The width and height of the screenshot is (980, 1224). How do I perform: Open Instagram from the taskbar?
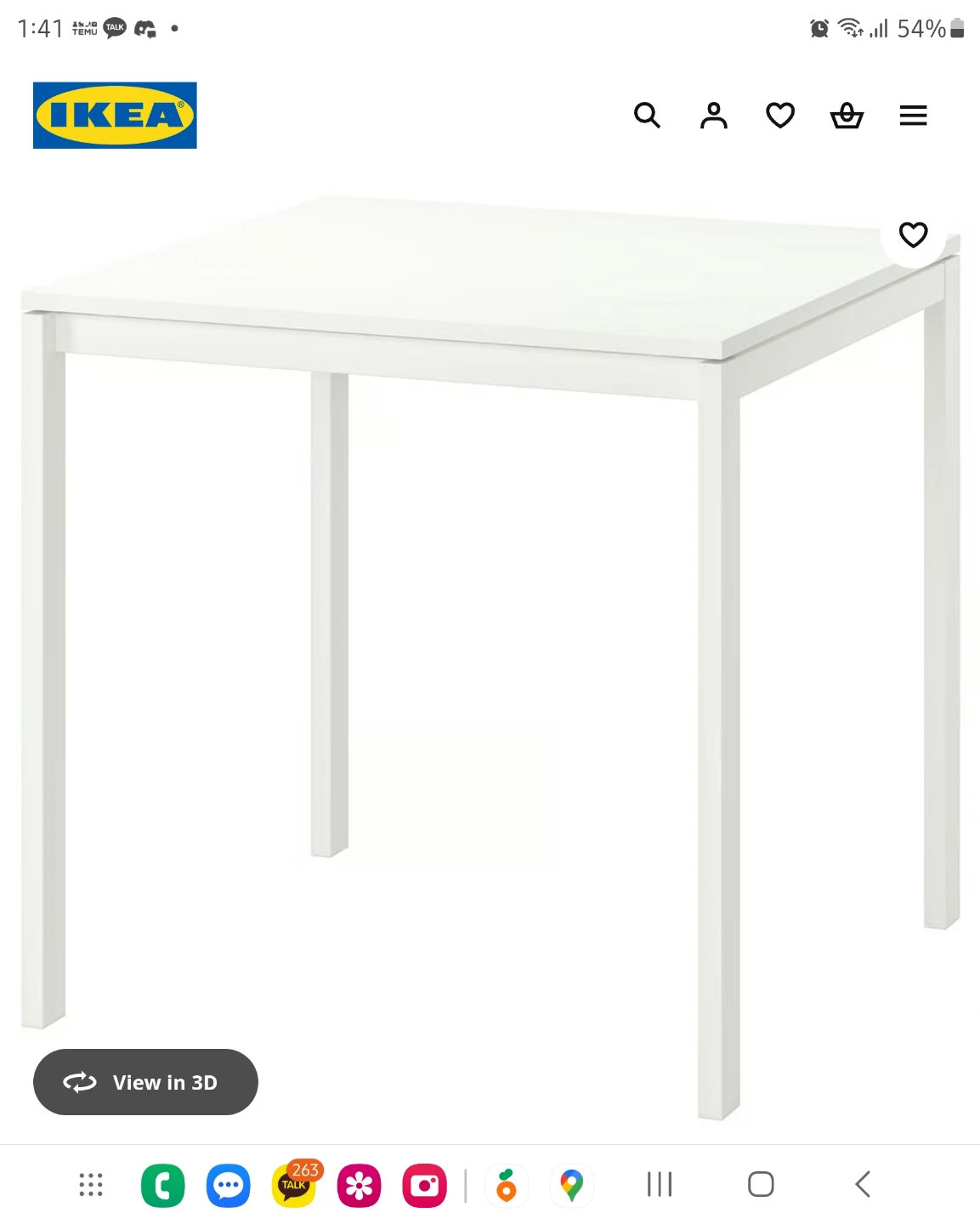click(x=425, y=1183)
